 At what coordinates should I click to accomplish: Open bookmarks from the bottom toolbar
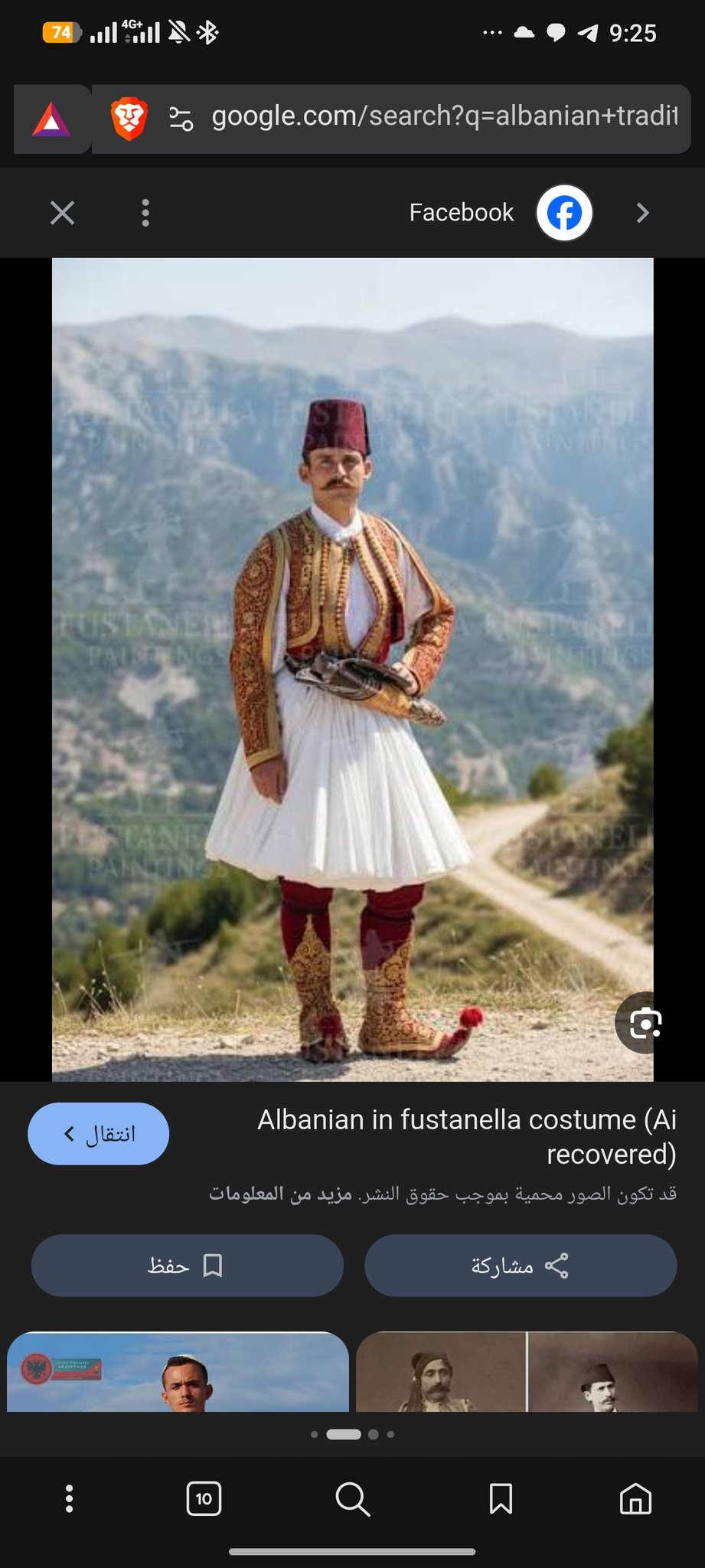pyautogui.click(x=501, y=1498)
